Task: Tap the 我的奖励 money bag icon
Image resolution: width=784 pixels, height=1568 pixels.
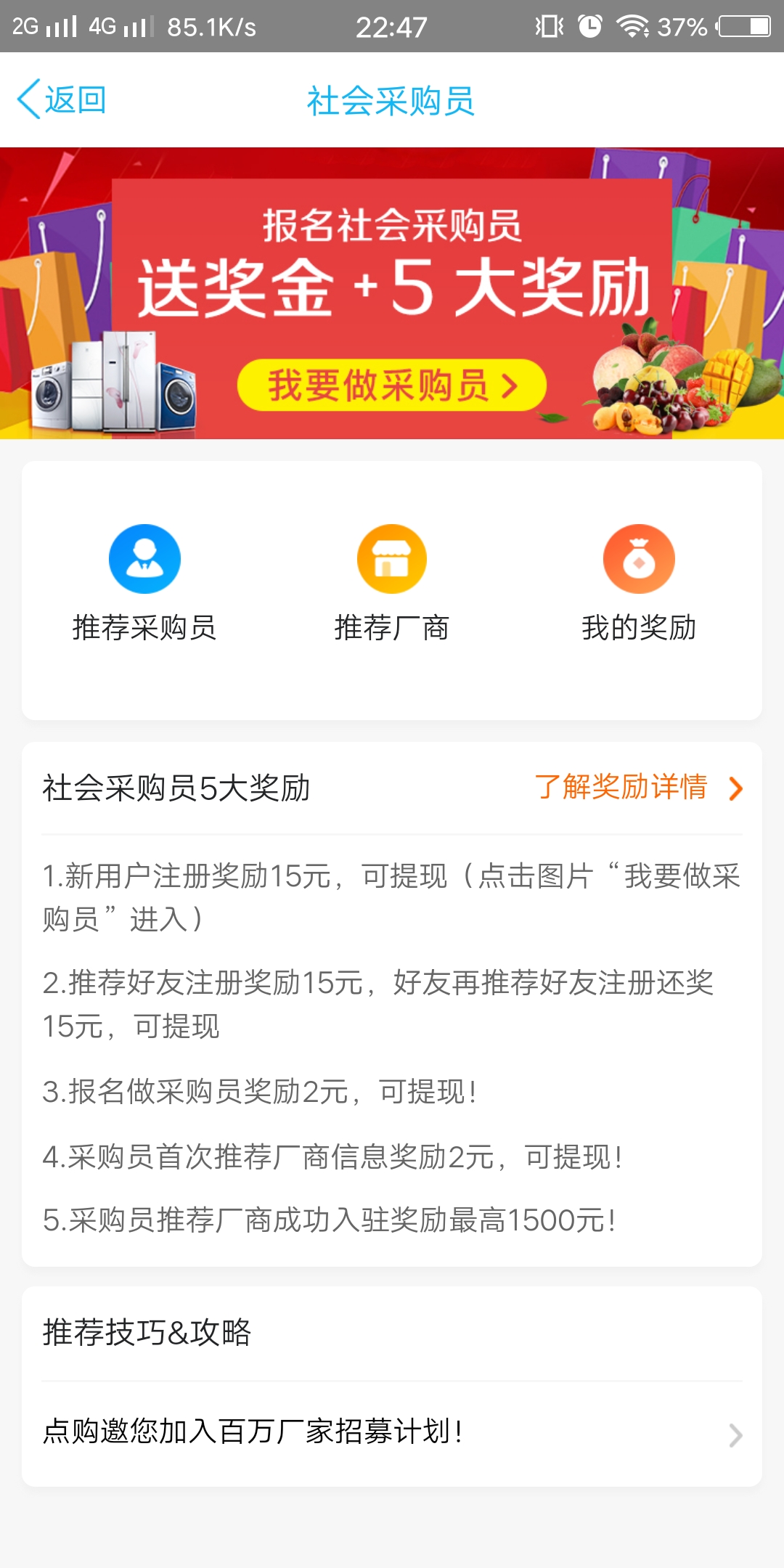Action: tap(638, 558)
